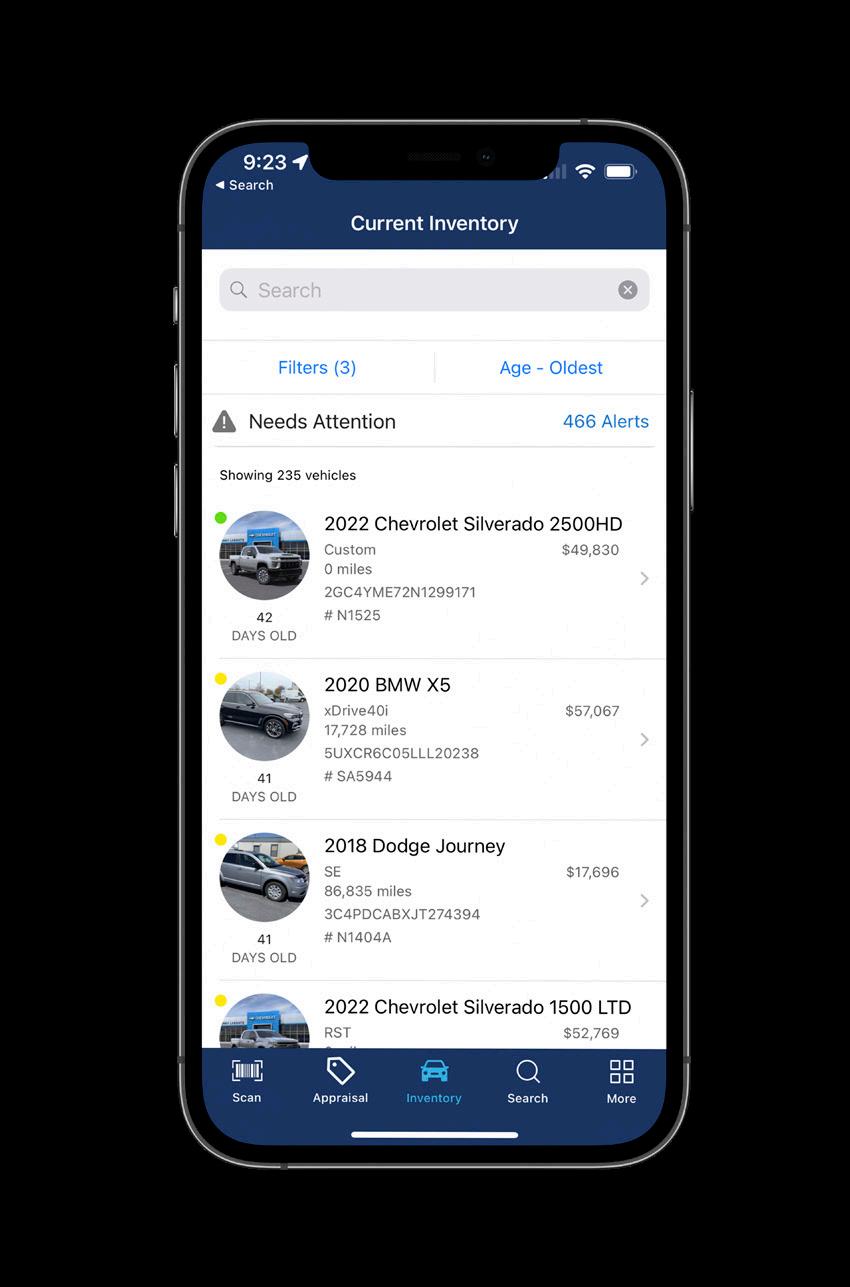This screenshot has width=850, height=1287.
Task: View the 466 Alerts
Action: coord(605,422)
